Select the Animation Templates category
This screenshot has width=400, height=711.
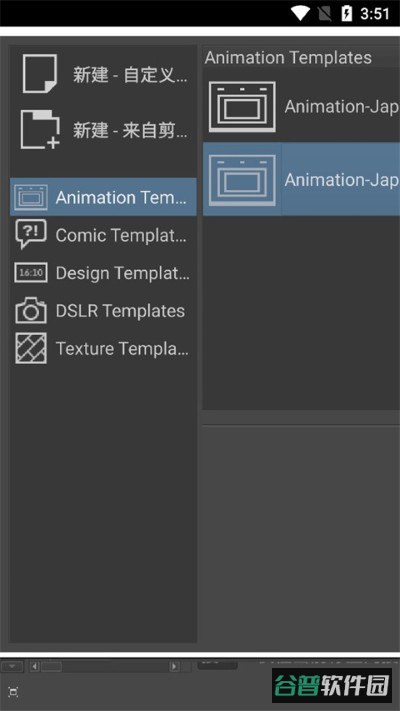(x=103, y=197)
